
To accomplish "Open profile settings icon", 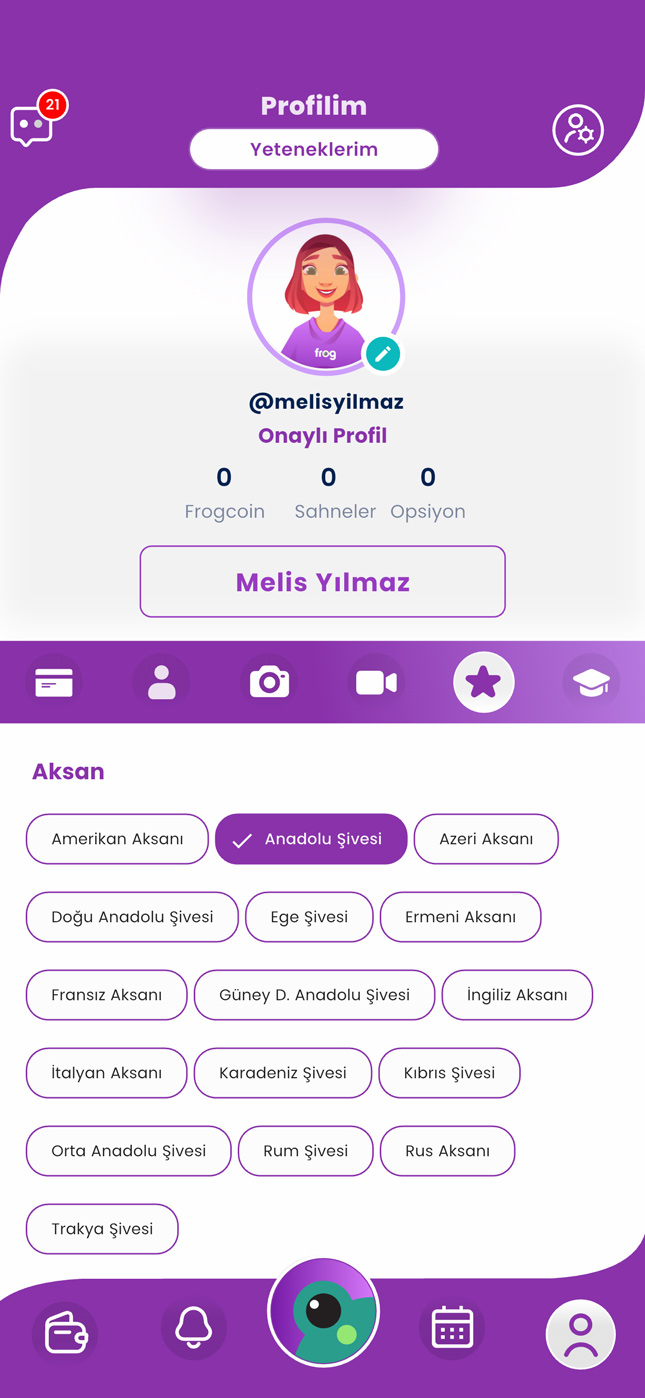I will click(x=578, y=130).
